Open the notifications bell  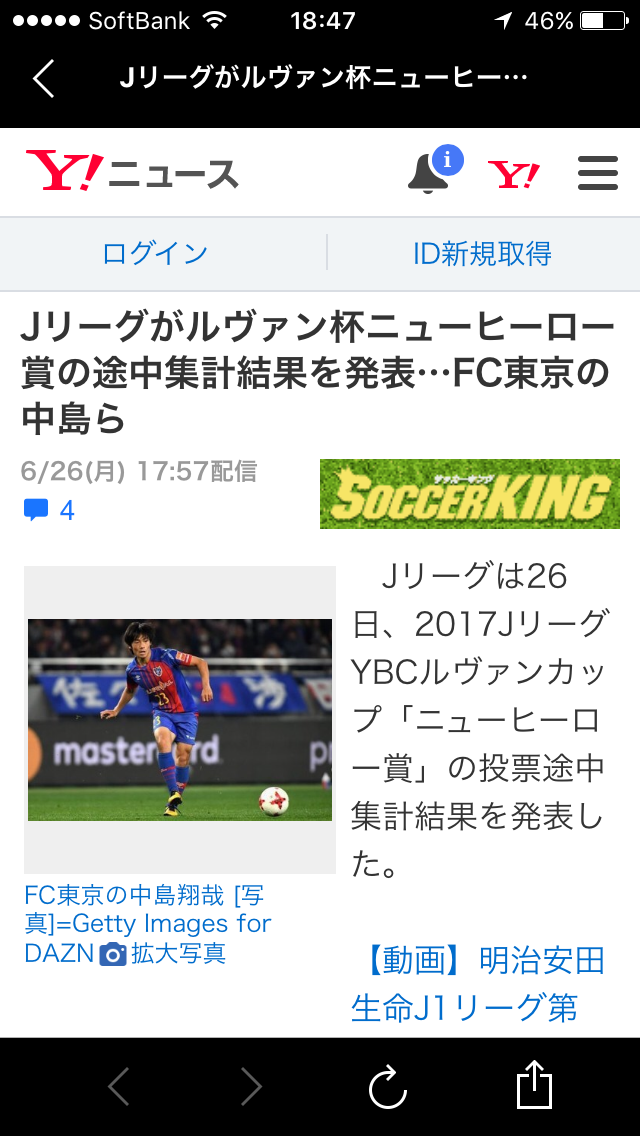click(430, 172)
